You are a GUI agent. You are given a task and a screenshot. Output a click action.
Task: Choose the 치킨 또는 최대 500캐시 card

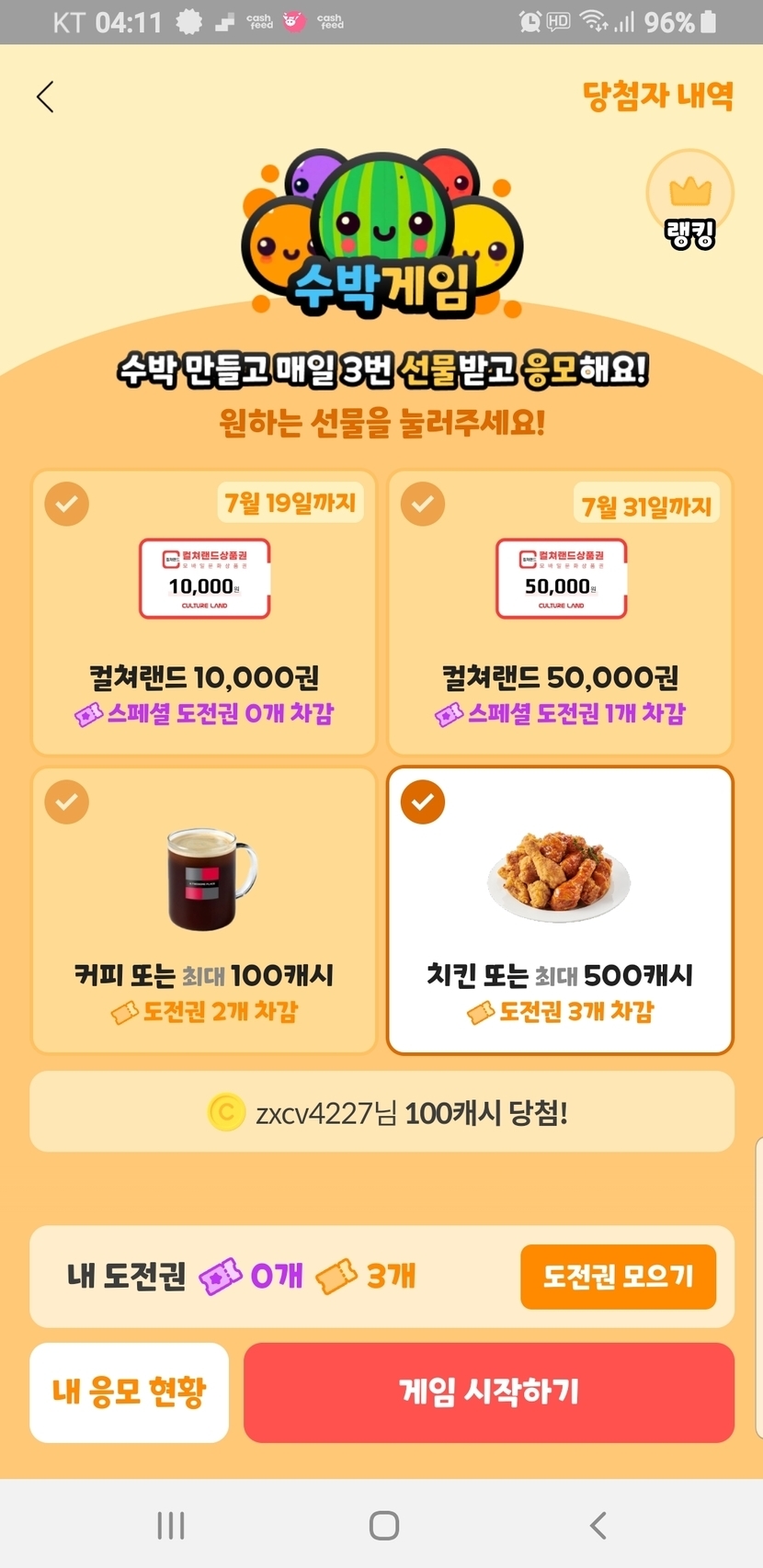pos(560,910)
